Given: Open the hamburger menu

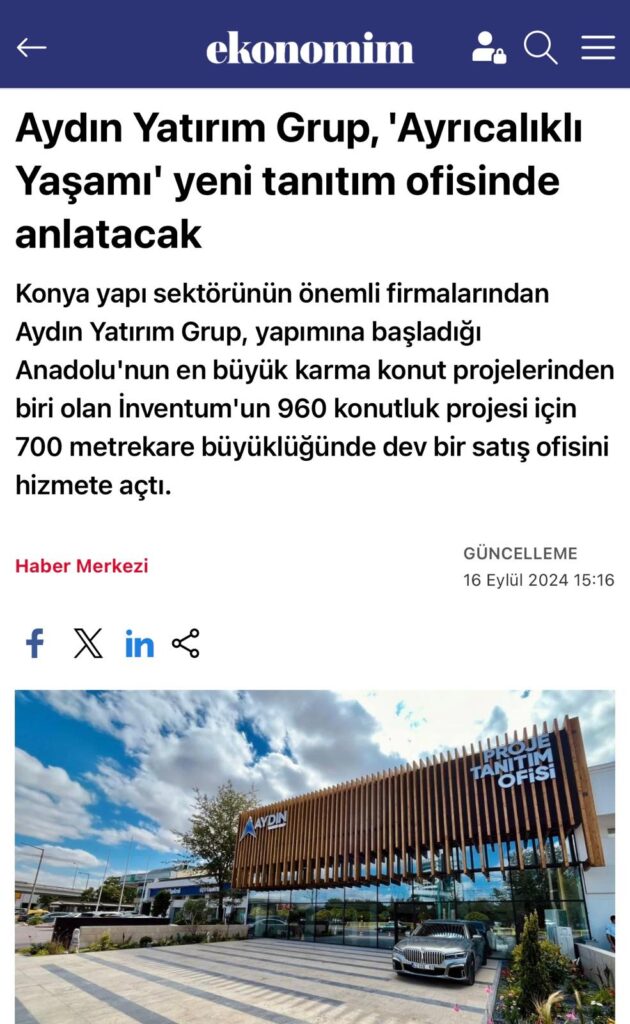Looking at the screenshot, I should [x=598, y=47].
